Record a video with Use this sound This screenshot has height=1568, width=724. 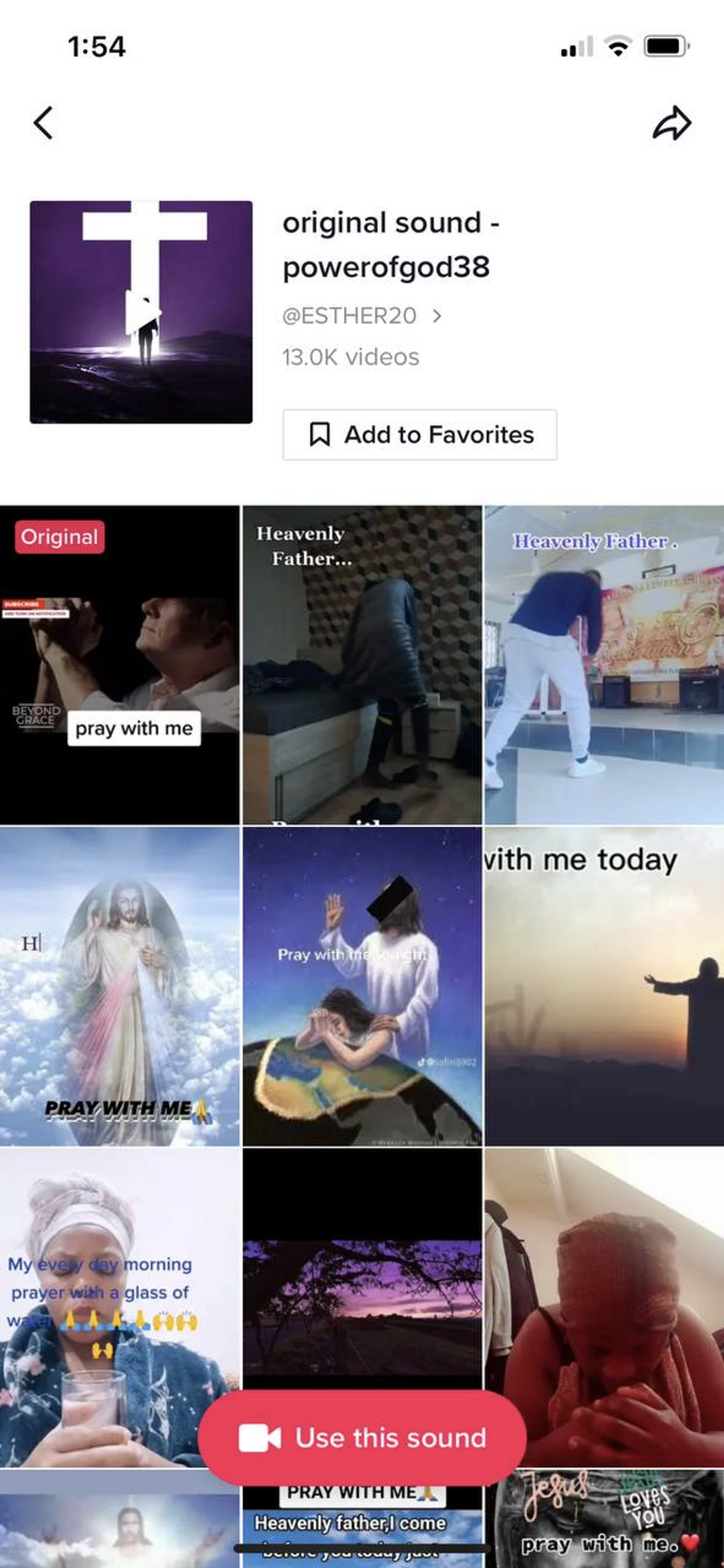coord(362,1438)
